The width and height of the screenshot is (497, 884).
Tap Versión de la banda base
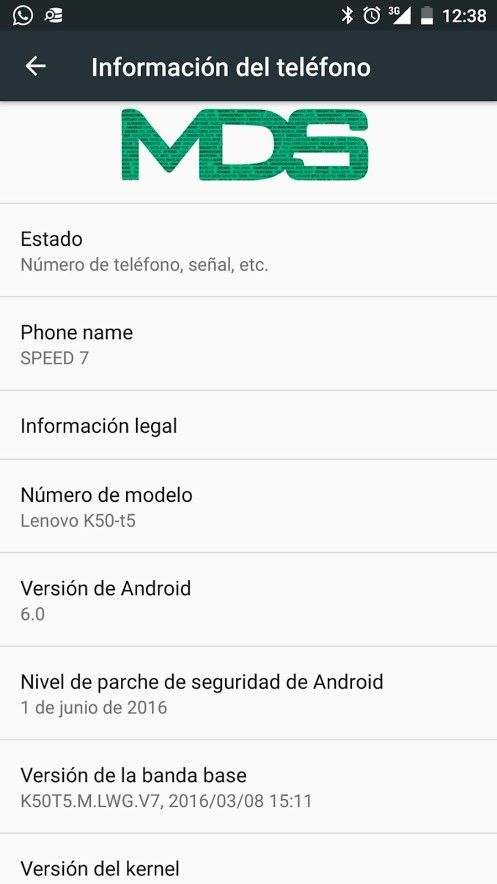248,787
